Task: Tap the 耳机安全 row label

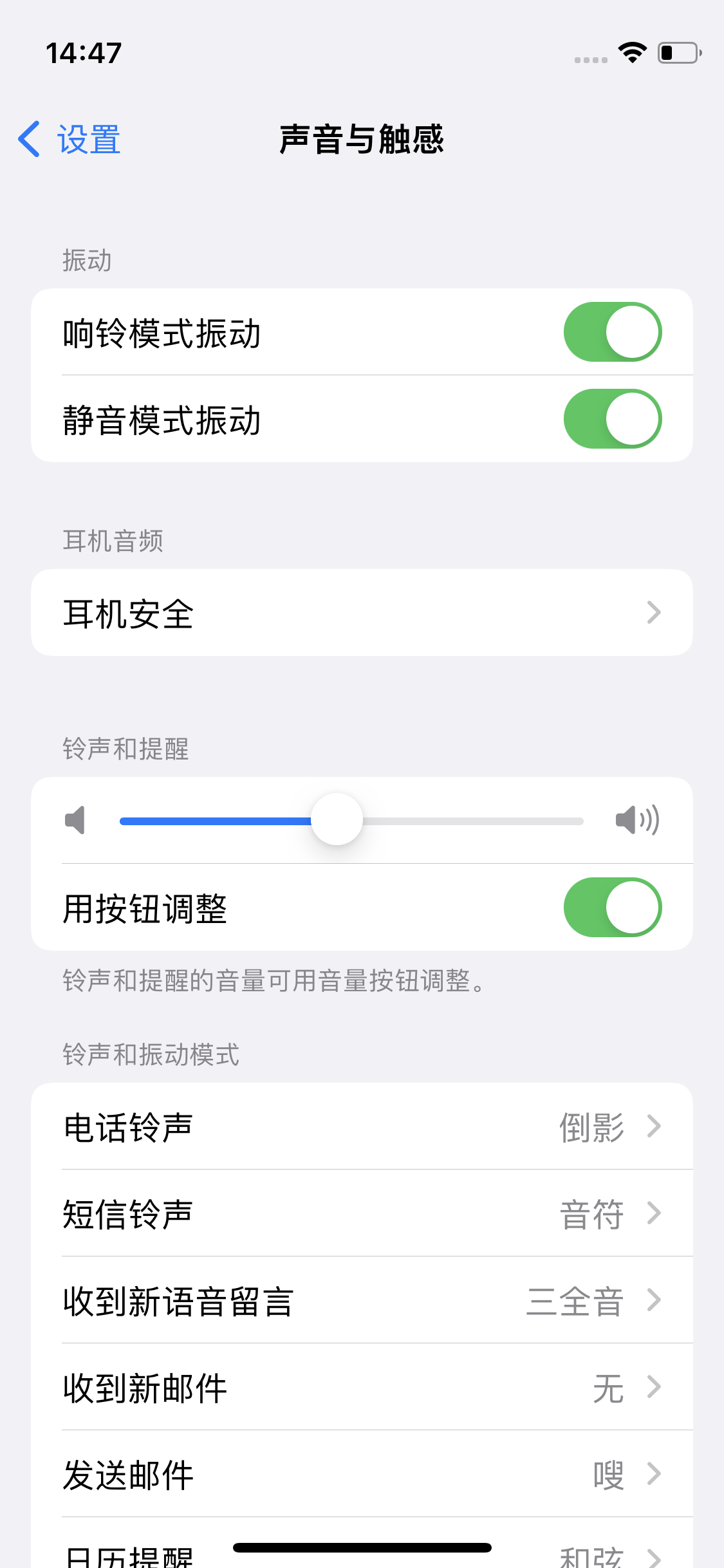Action: pos(128,612)
